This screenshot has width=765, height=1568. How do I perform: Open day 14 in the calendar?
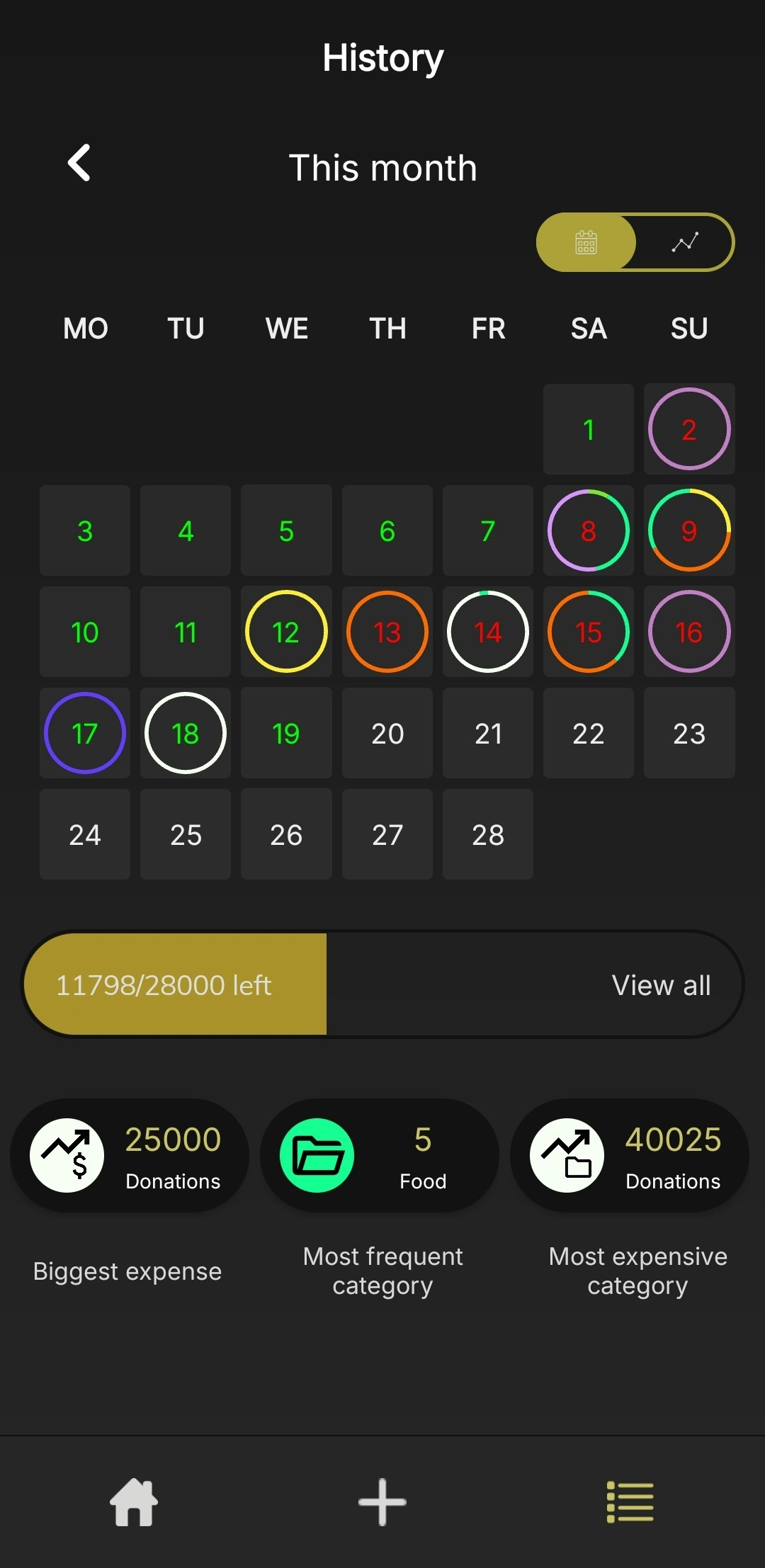(487, 632)
